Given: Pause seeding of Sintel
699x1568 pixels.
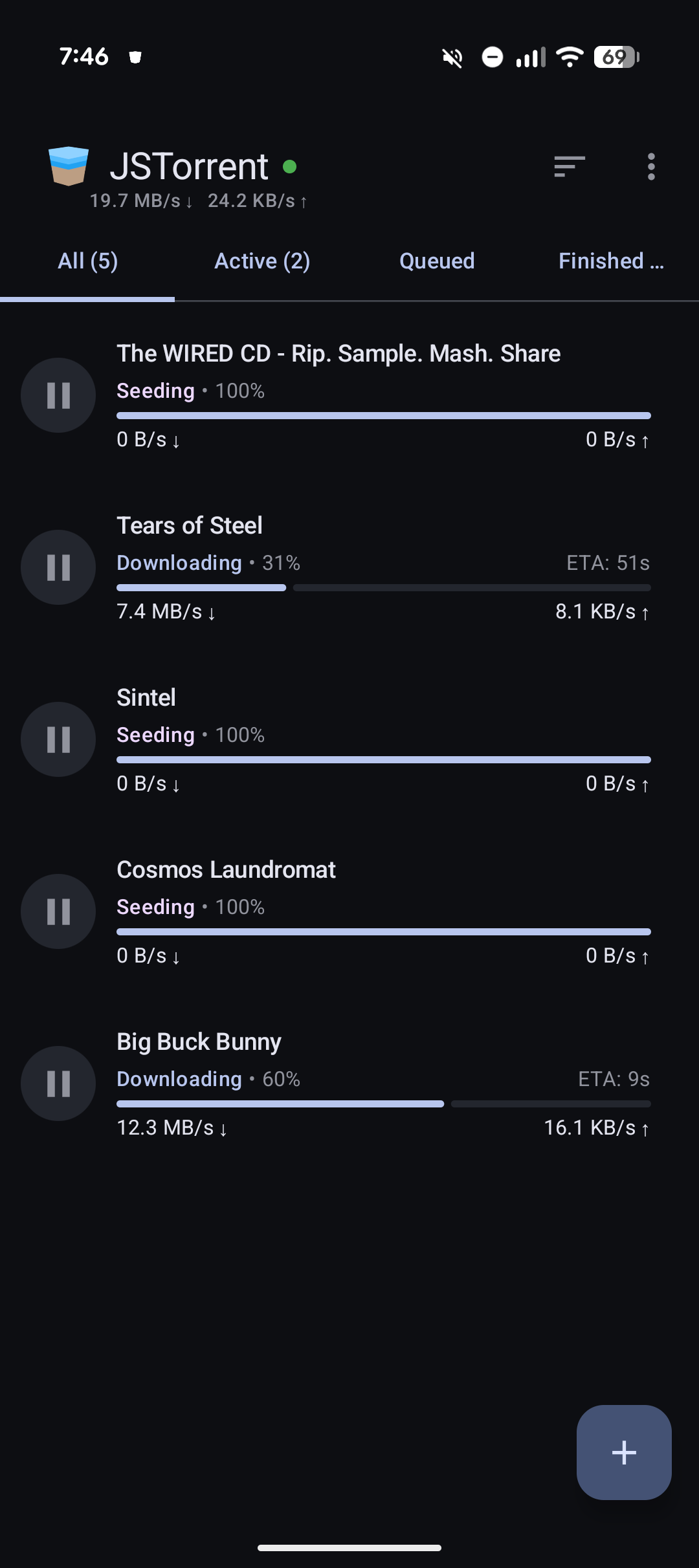Looking at the screenshot, I should (58, 739).
